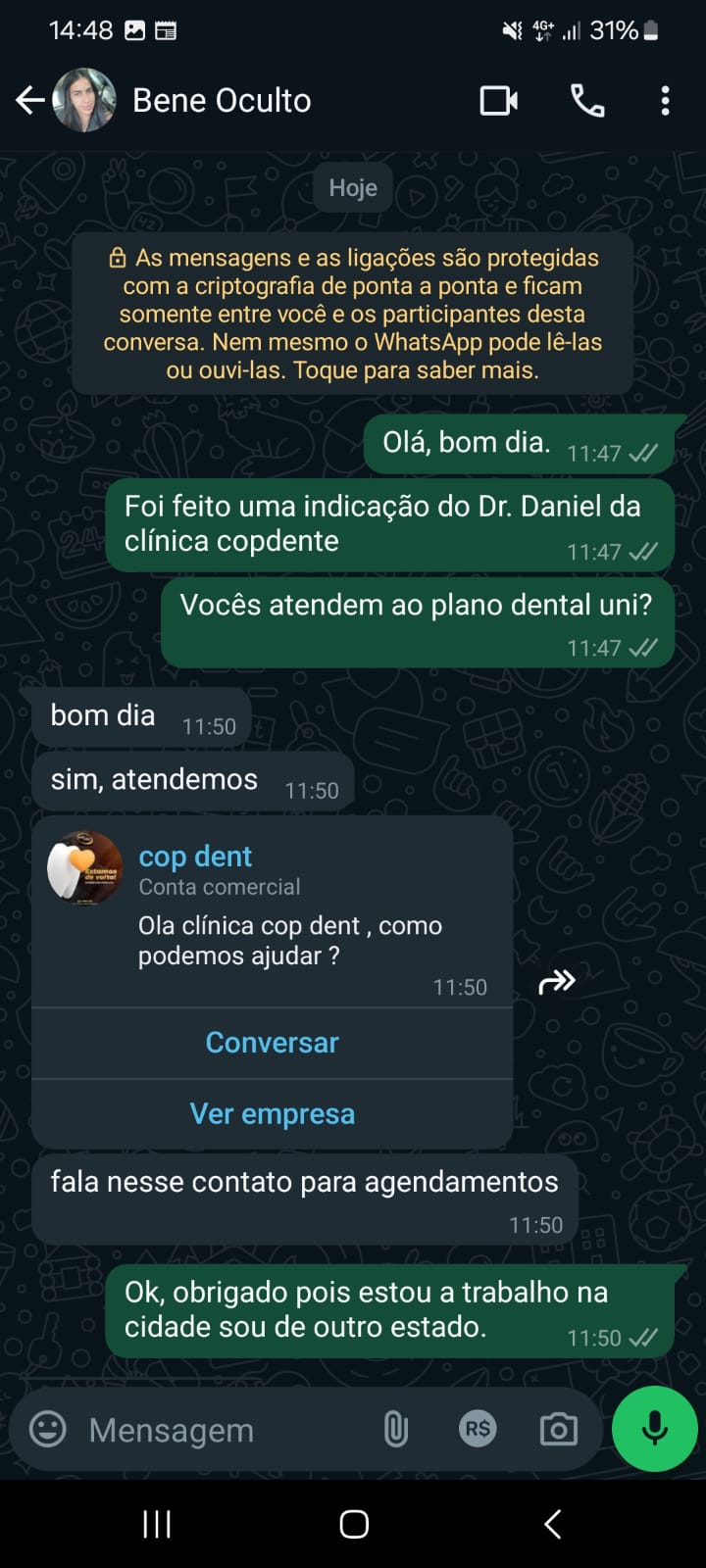Screen dimensions: 706x1568
Task: Open the R$ payment option
Action: [x=478, y=1429]
